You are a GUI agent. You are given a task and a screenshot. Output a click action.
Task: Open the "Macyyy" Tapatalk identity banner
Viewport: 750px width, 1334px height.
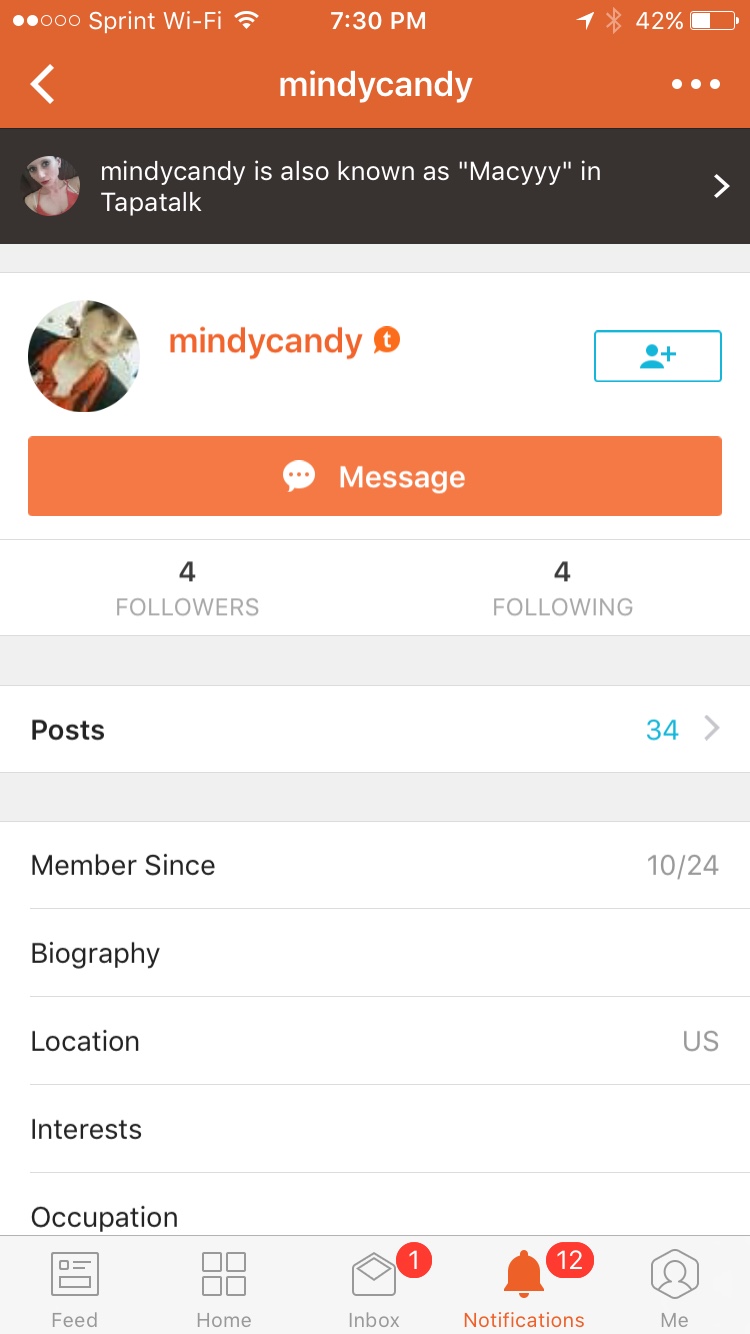click(375, 186)
